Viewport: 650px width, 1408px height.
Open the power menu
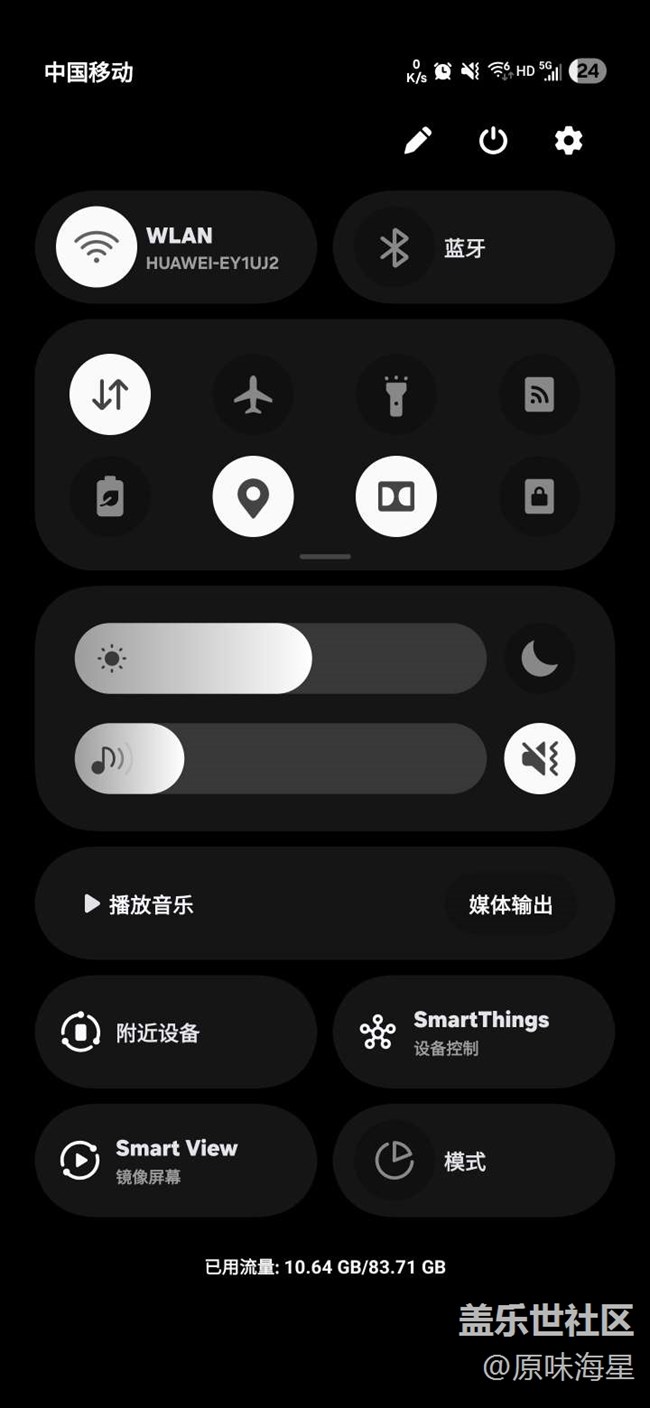click(493, 140)
